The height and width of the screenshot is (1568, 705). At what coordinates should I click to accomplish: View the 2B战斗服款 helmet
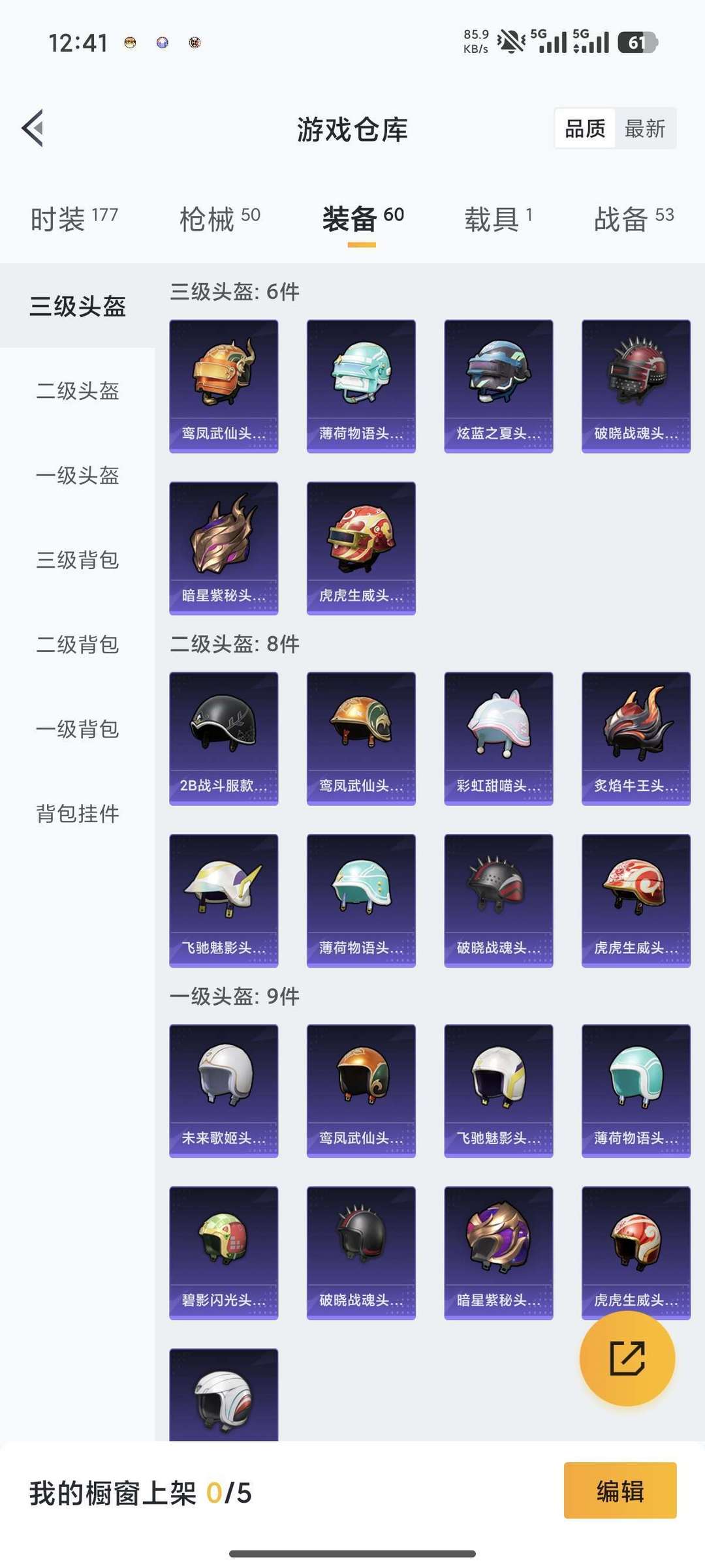[x=223, y=738]
